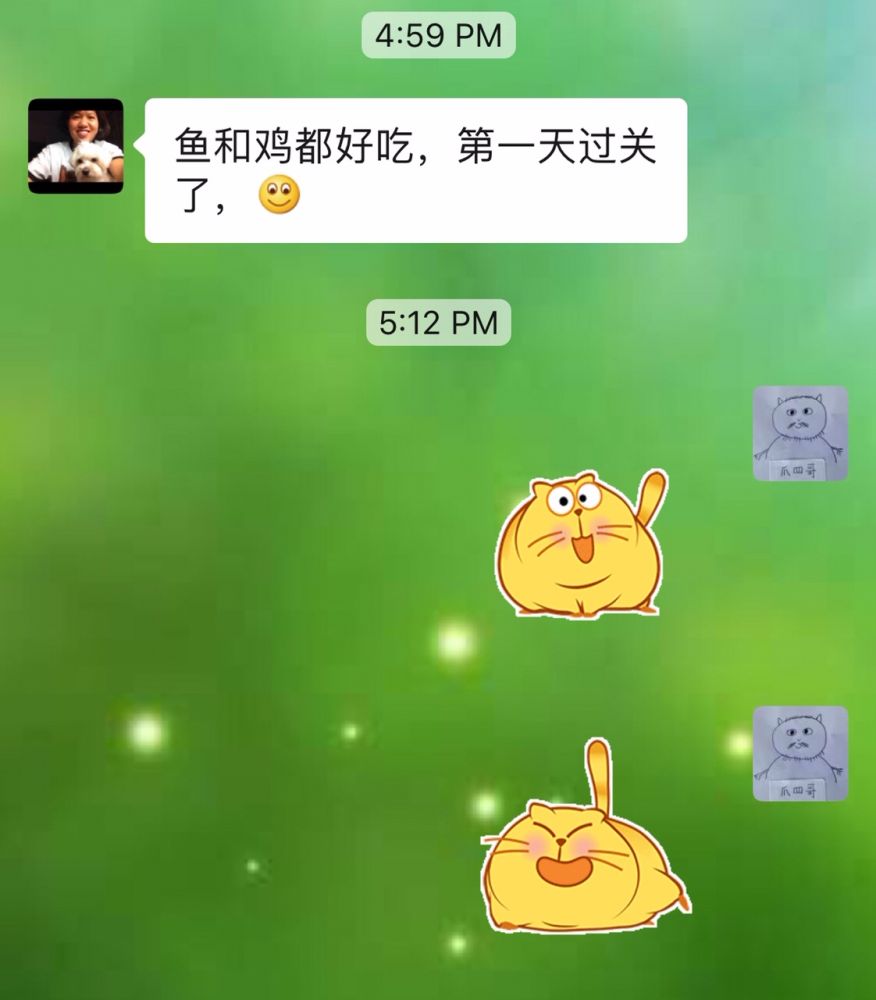Open the profile of the woman with dog avatar
This screenshot has width=876, height=1000.
point(76,146)
